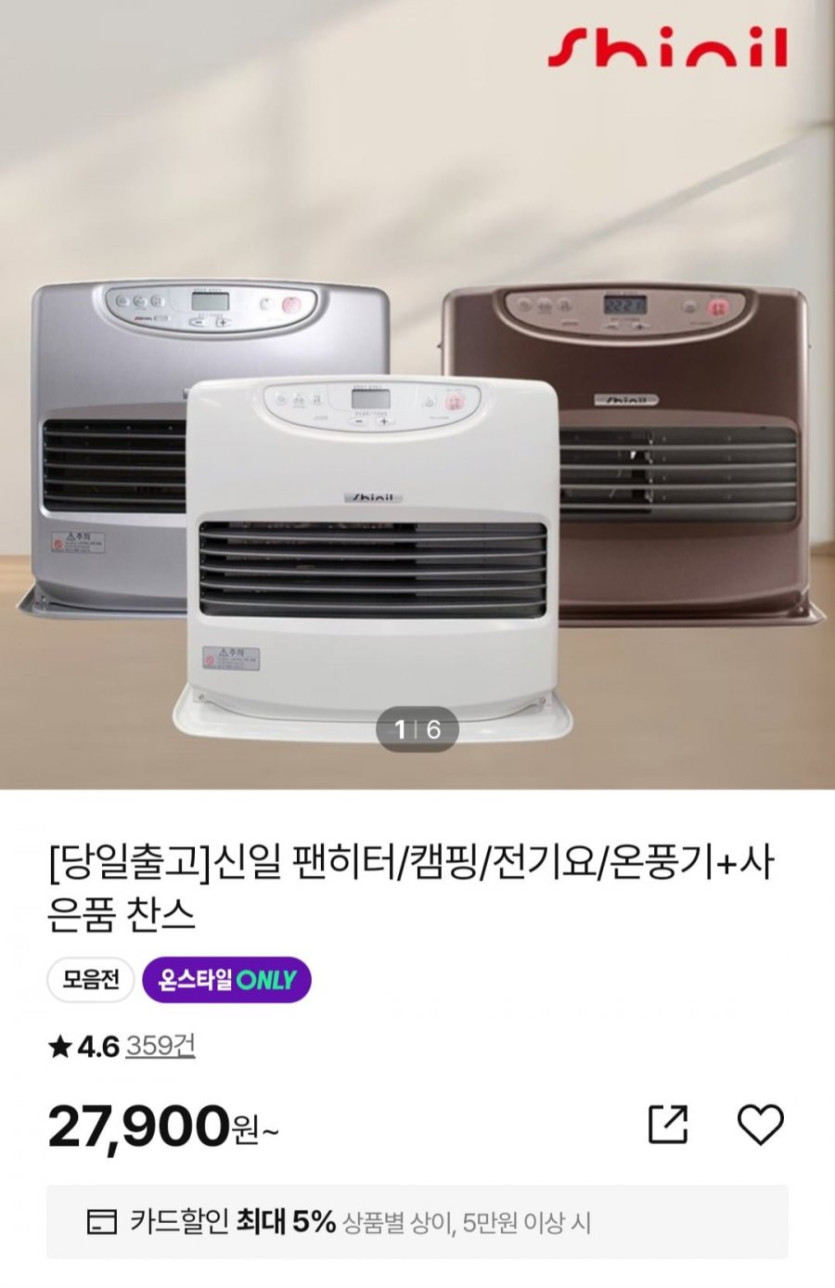View the 카드할인 최대 5% details

click(x=417, y=1222)
